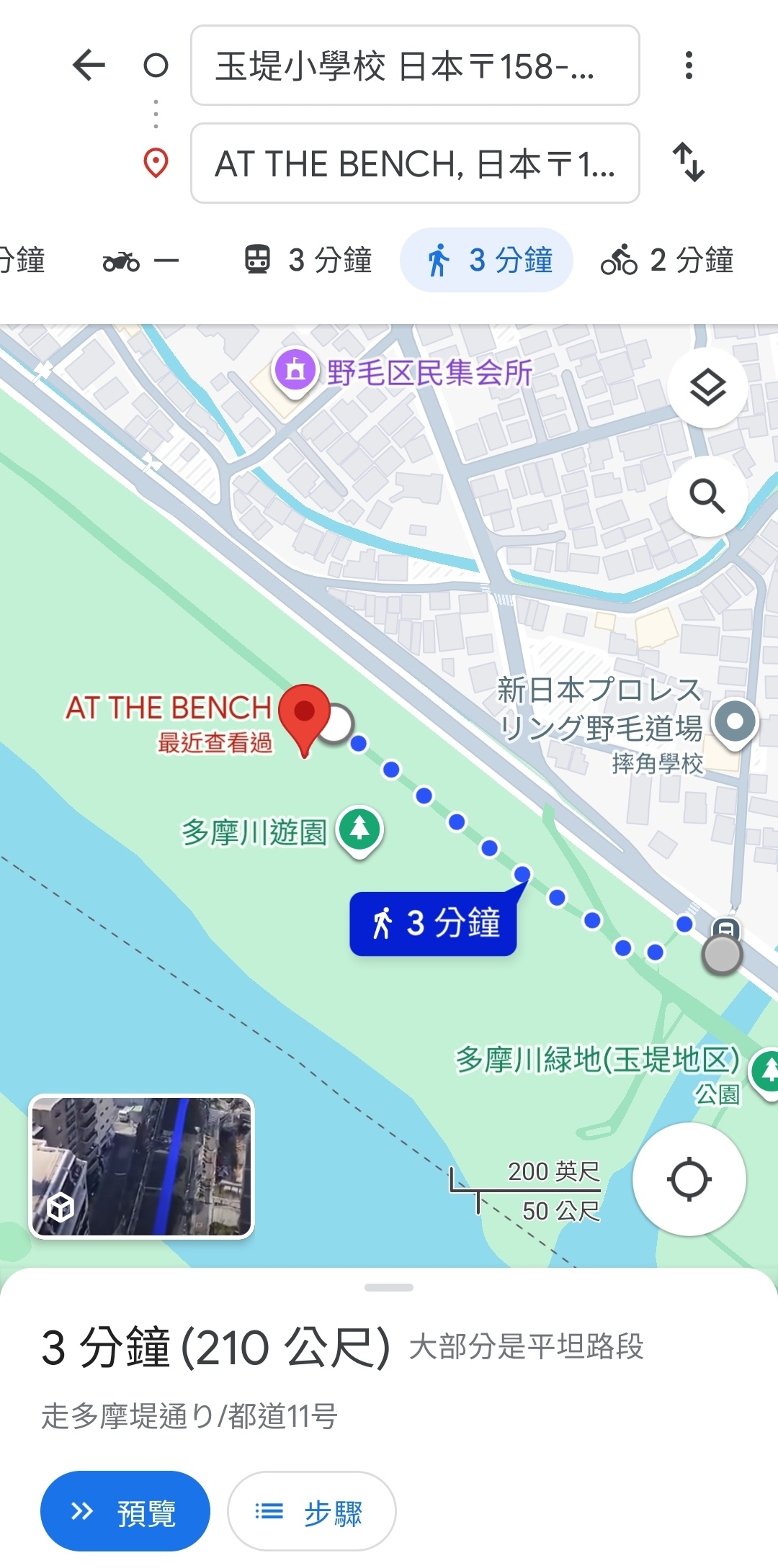
Task: Open the immersive 3D route preview thumbnail
Action: pos(142,1167)
